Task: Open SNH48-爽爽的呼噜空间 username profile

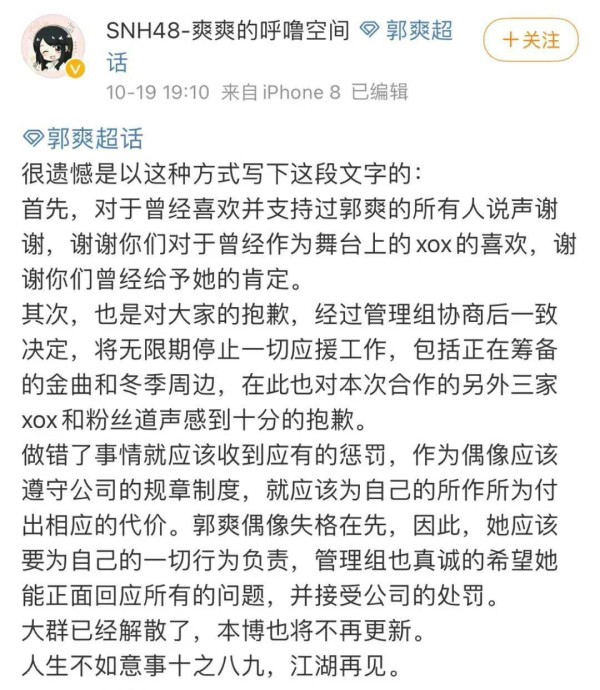Action: pos(228,31)
